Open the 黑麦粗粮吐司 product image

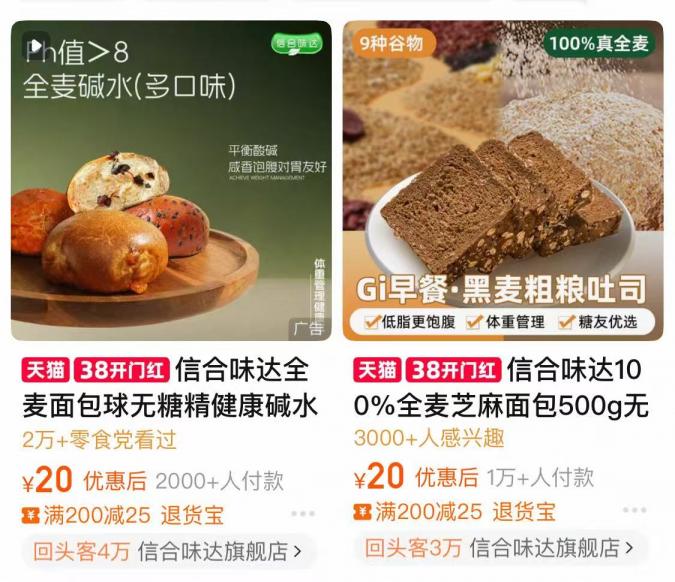[x=503, y=180]
